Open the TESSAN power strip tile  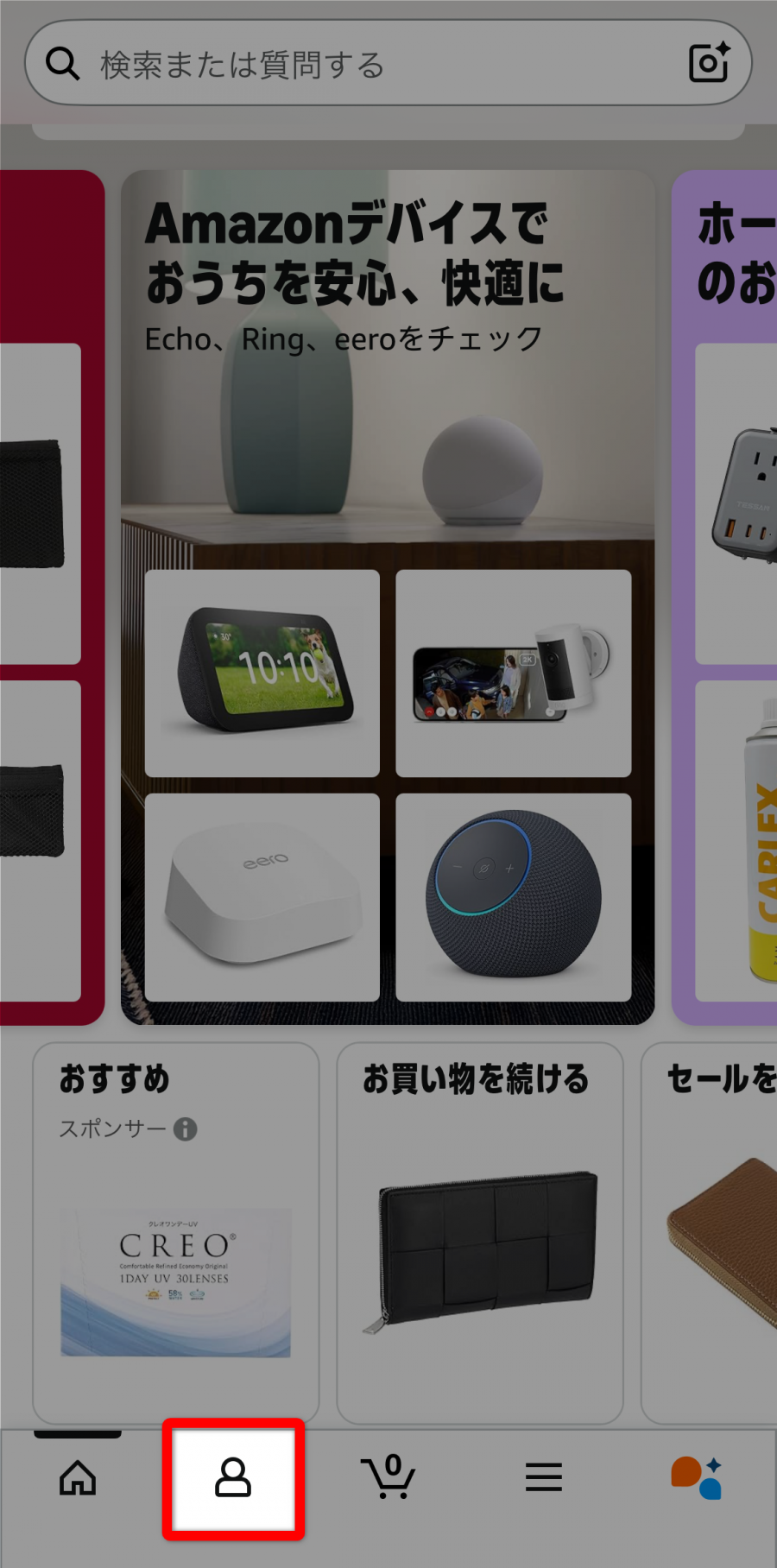point(738,501)
